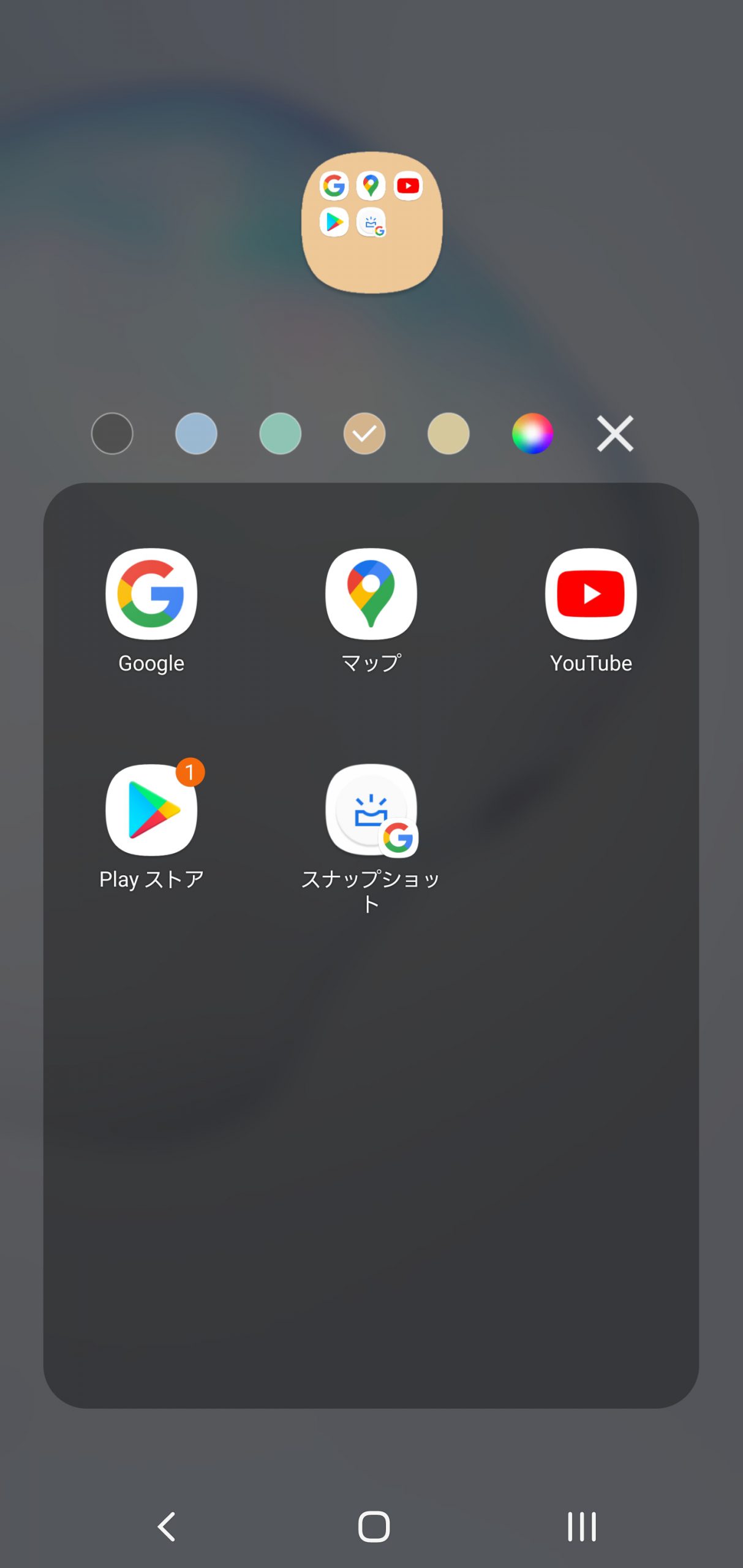Go to the home screen
This screenshot has width=743, height=1568.
point(374,1526)
